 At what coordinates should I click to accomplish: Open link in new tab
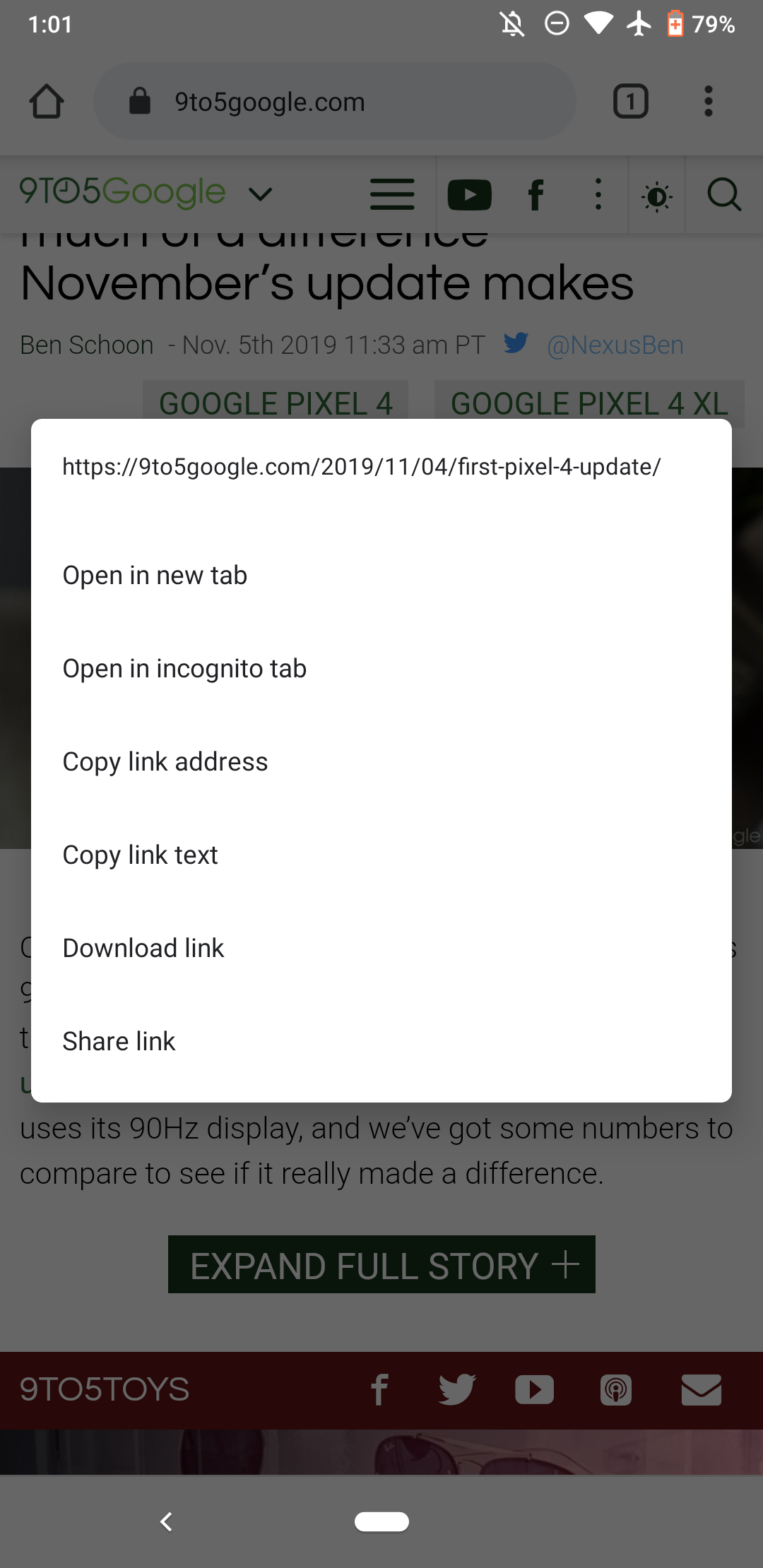click(x=155, y=576)
